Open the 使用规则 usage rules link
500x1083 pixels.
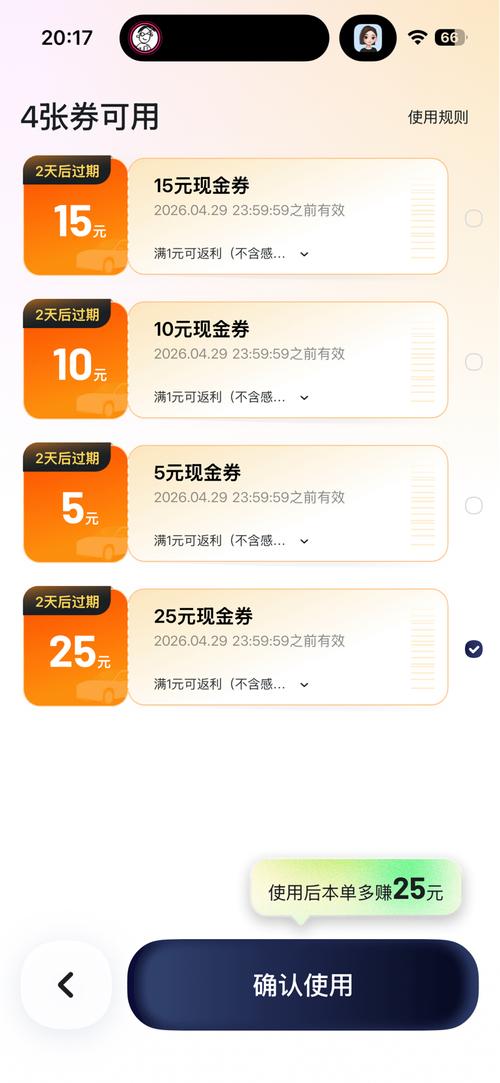click(438, 117)
